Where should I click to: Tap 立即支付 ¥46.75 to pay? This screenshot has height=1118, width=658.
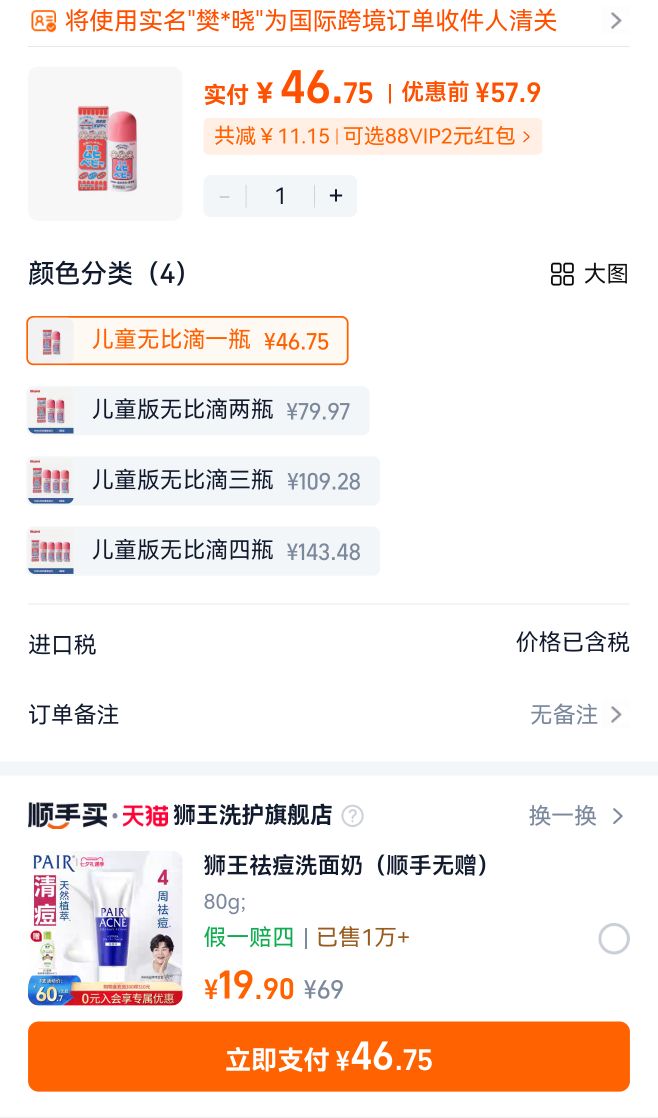tap(329, 1057)
